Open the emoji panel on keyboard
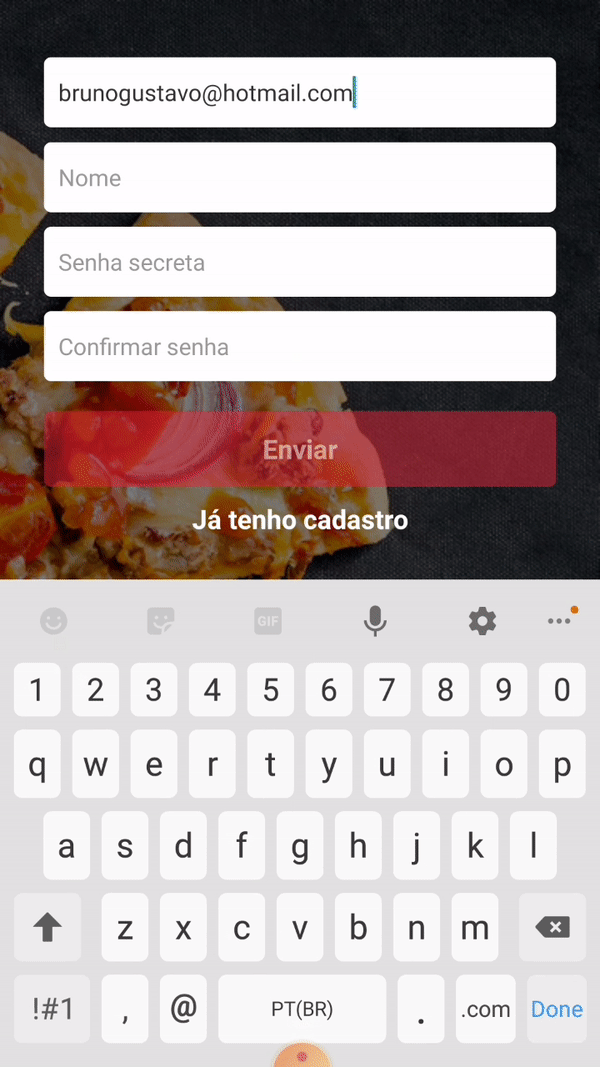 pos(53,622)
